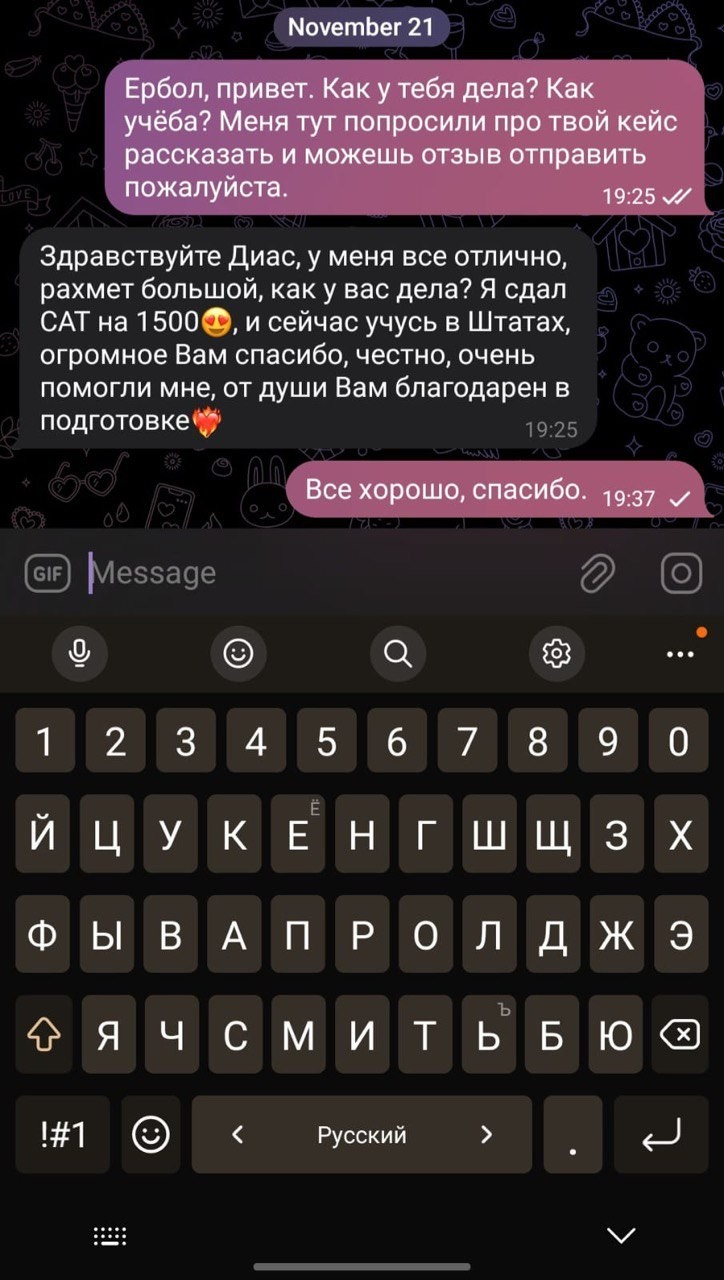Tap the return key on keyboard
This screenshot has width=724, height=1280.
(x=662, y=1134)
